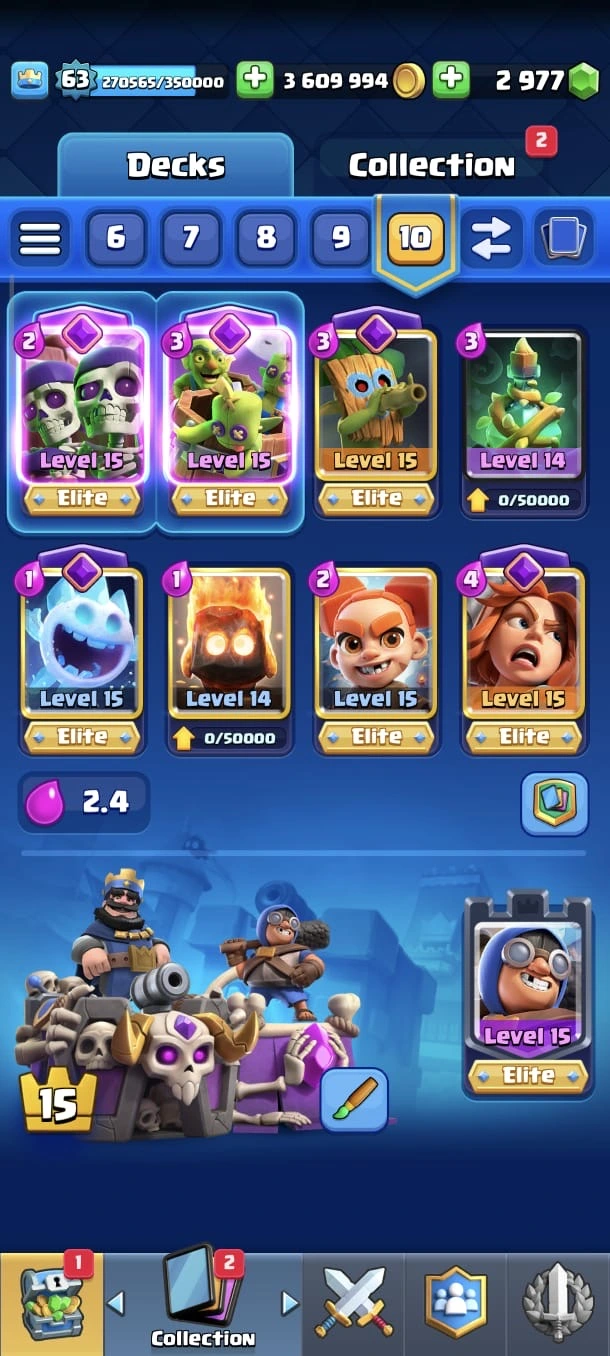Add more gems with the plus button
This screenshot has height=1356, width=610.
pyautogui.click(x=451, y=80)
